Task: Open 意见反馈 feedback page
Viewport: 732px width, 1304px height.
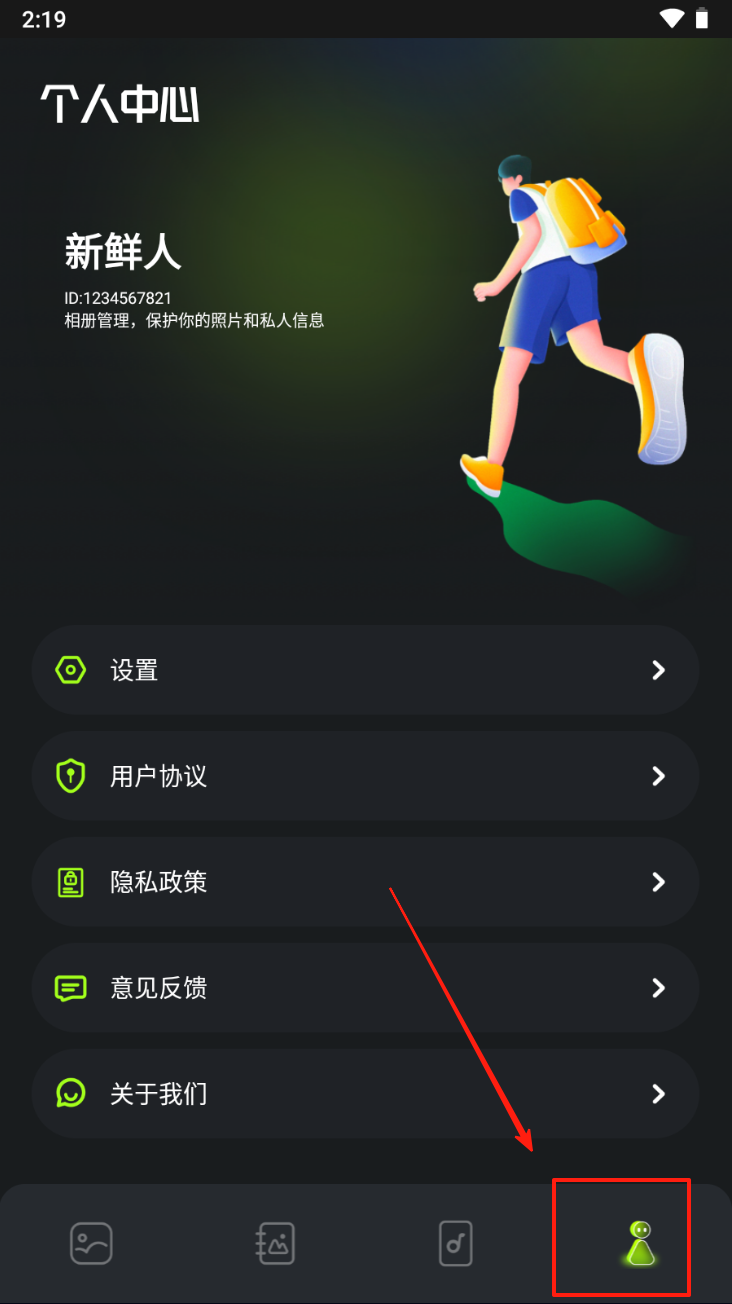Action: [365, 988]
